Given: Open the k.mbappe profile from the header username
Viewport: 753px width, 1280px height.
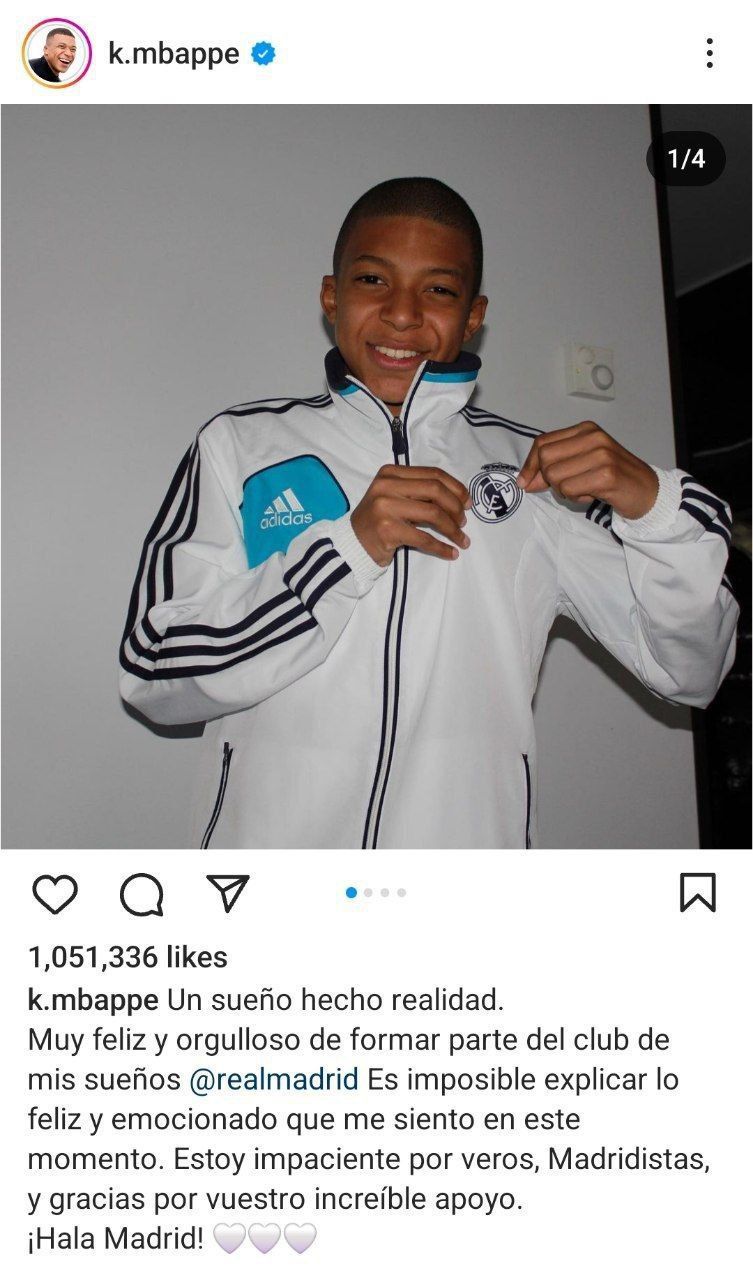Looking at the screenshot, I should click(x=173, y=53).
